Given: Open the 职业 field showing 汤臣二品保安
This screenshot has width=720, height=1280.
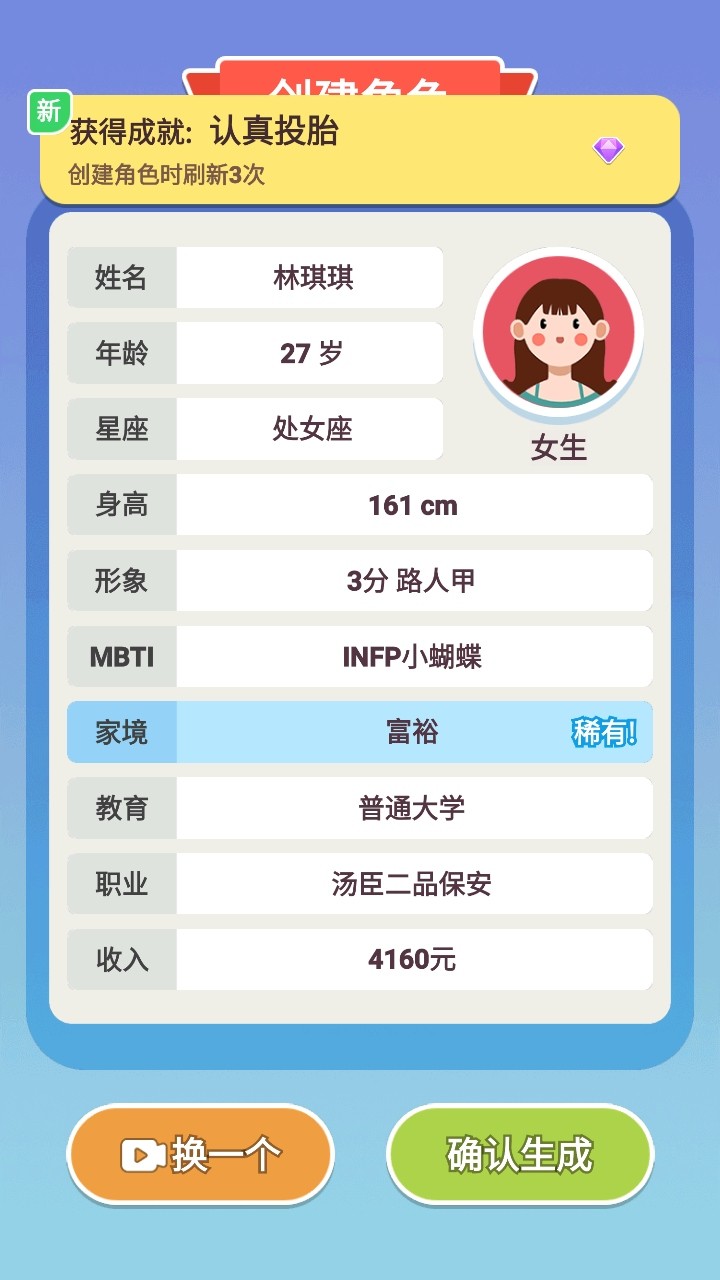Looking at the screenshot, I should click(x=414, y=884).
